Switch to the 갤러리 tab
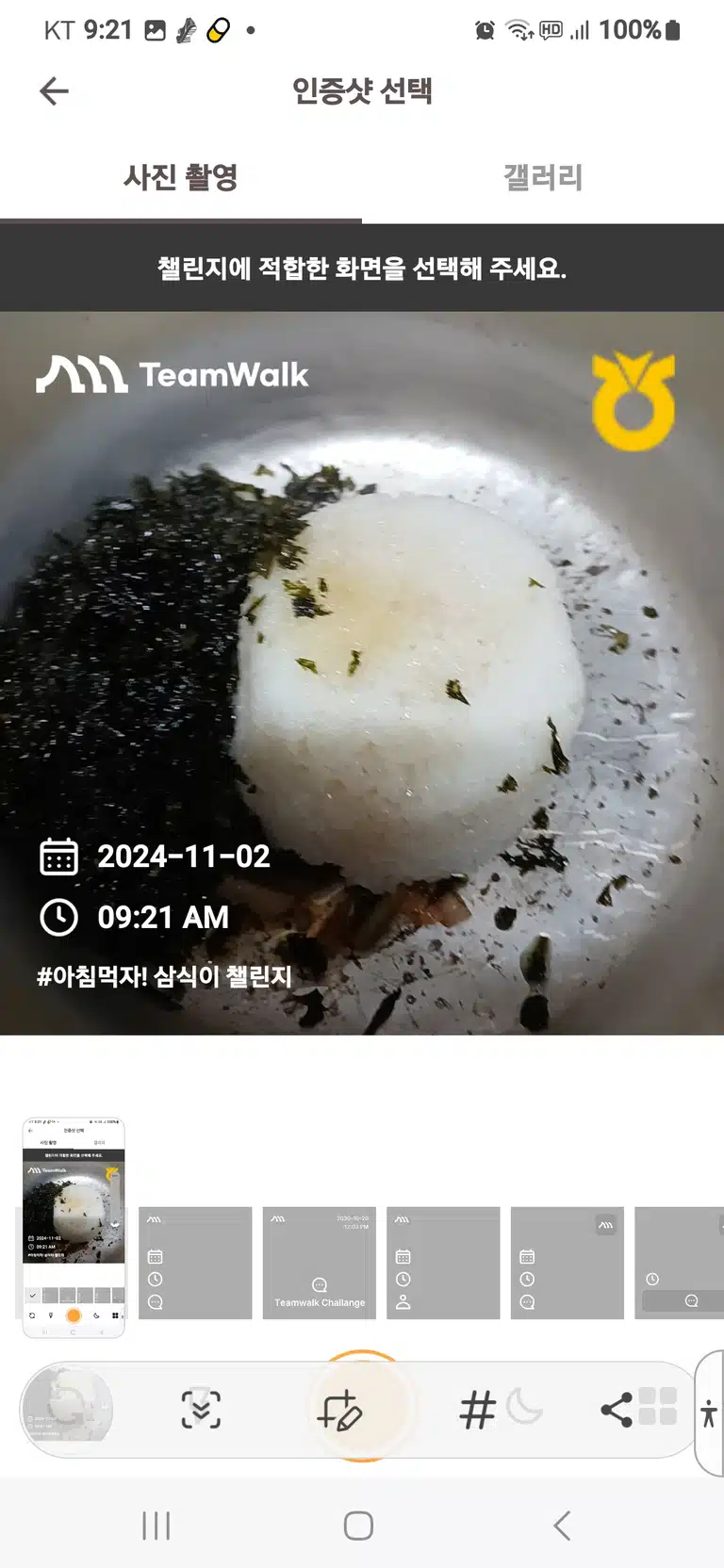This screenshot has height=1568, width=724. point(543,177)
